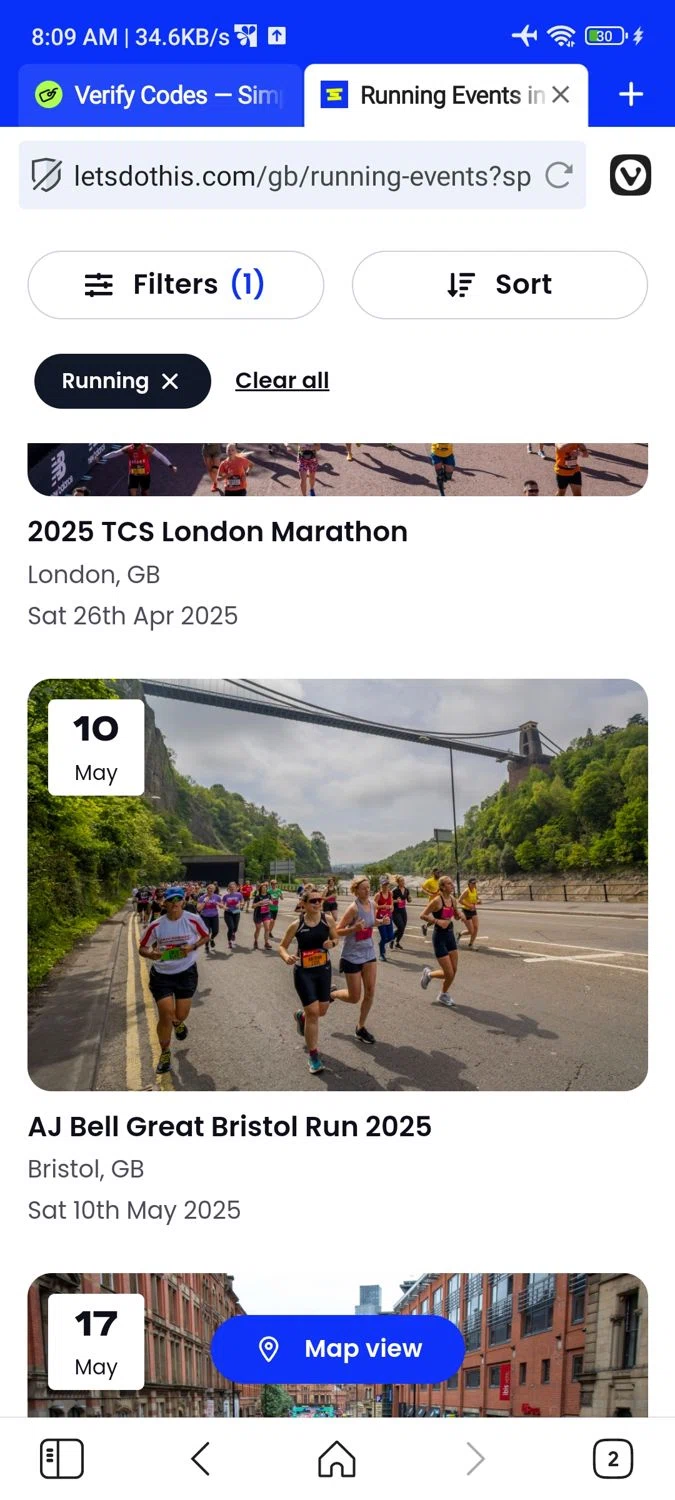The height and width of the screenshot is (1500, 675).
Task: Open the Sort options
Action: [x=499, y=285]
